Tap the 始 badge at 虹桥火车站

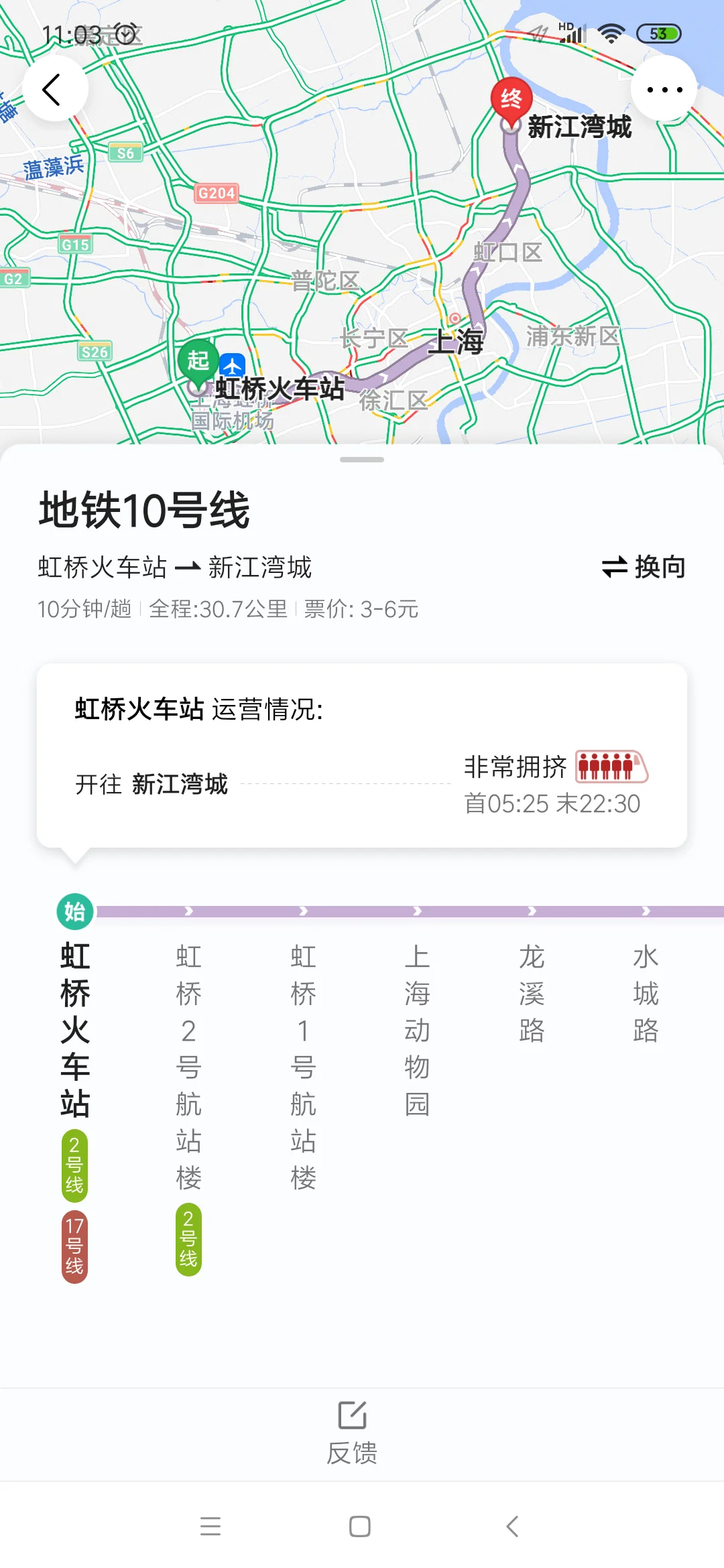74,913
